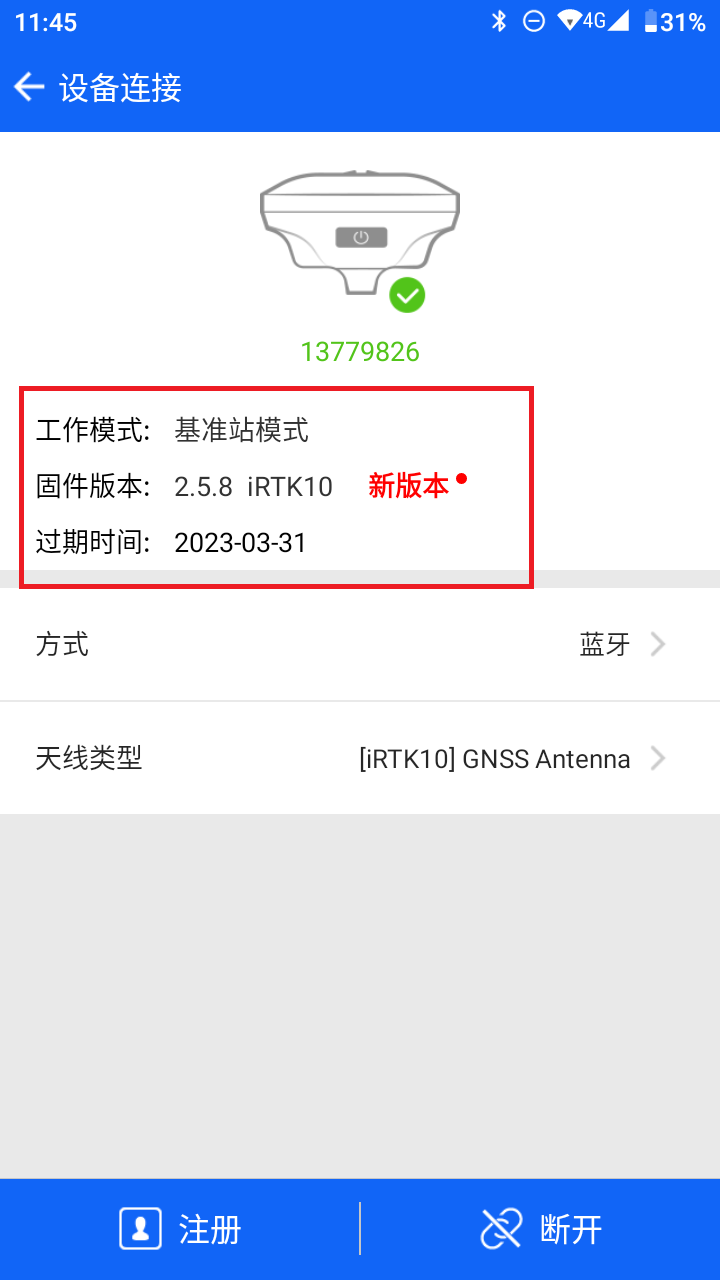Open the 天线类型 antenna type row

coord(360,758)
